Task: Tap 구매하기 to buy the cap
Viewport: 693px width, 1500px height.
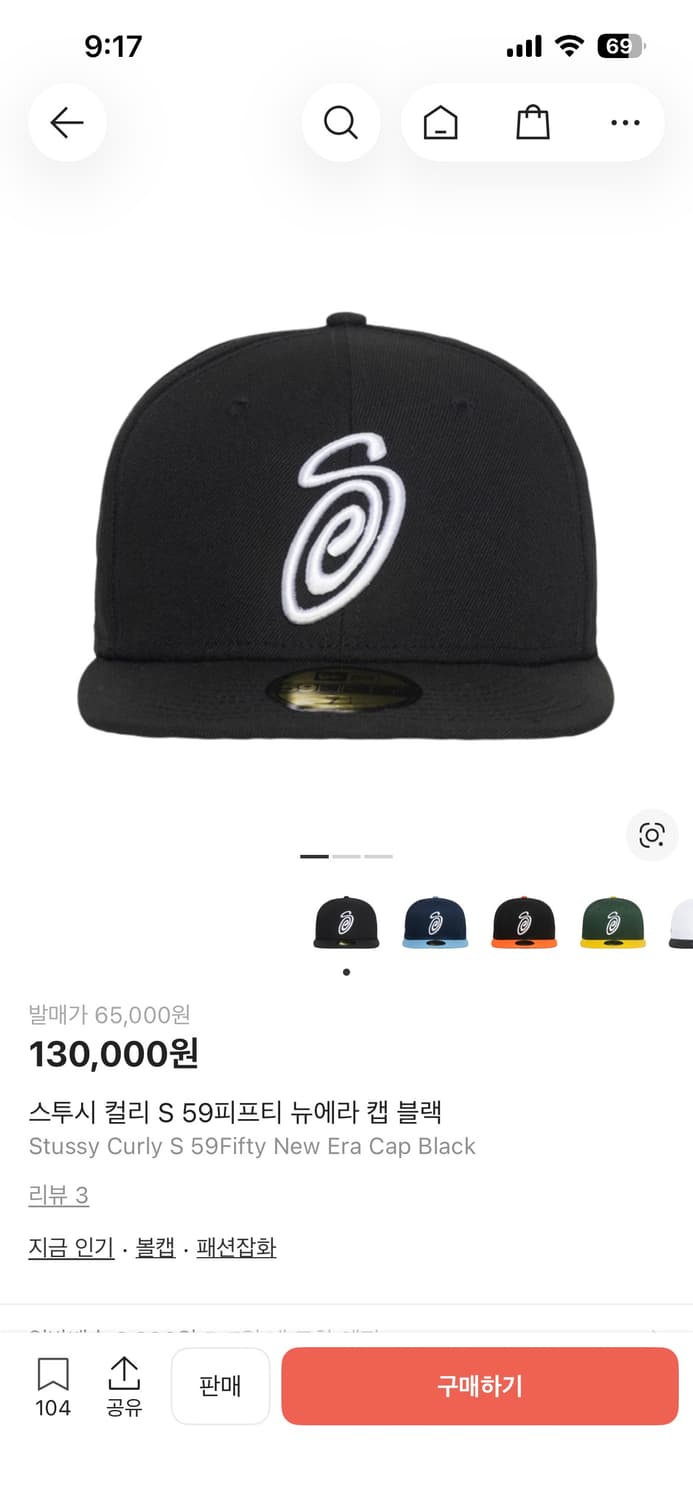Action: coord(480,1386)
